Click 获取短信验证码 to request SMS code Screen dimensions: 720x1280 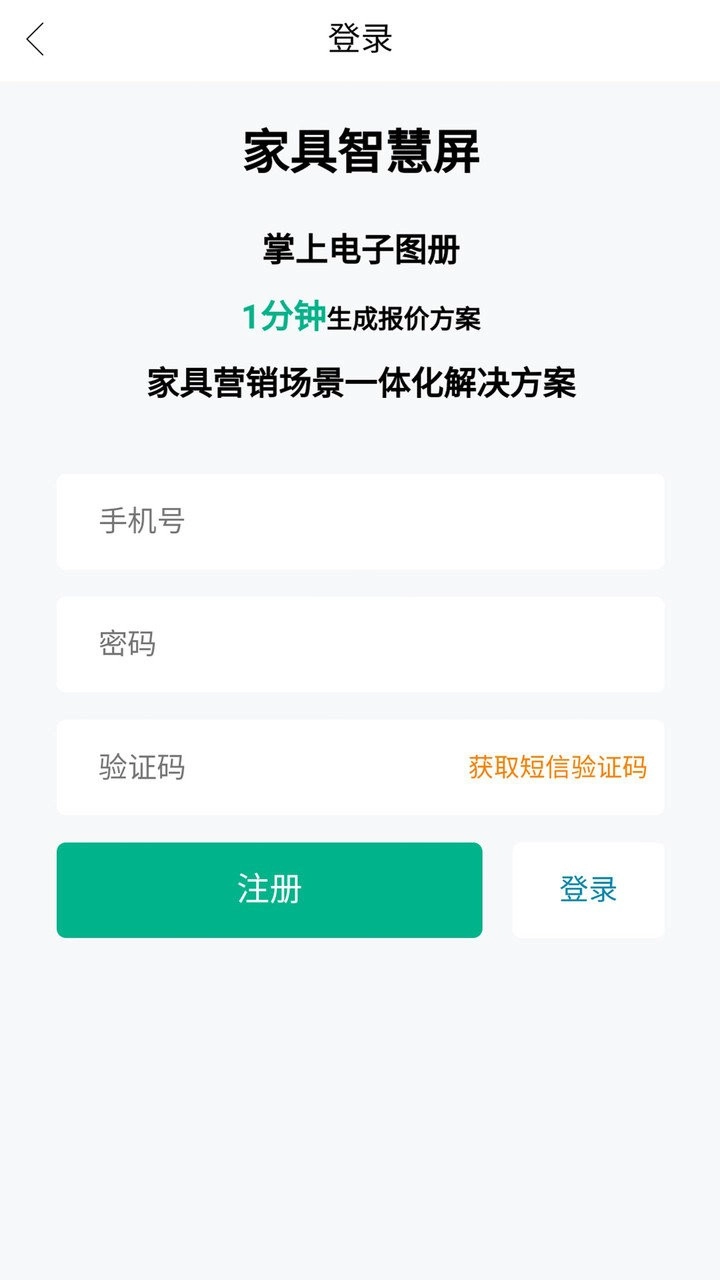555,768
